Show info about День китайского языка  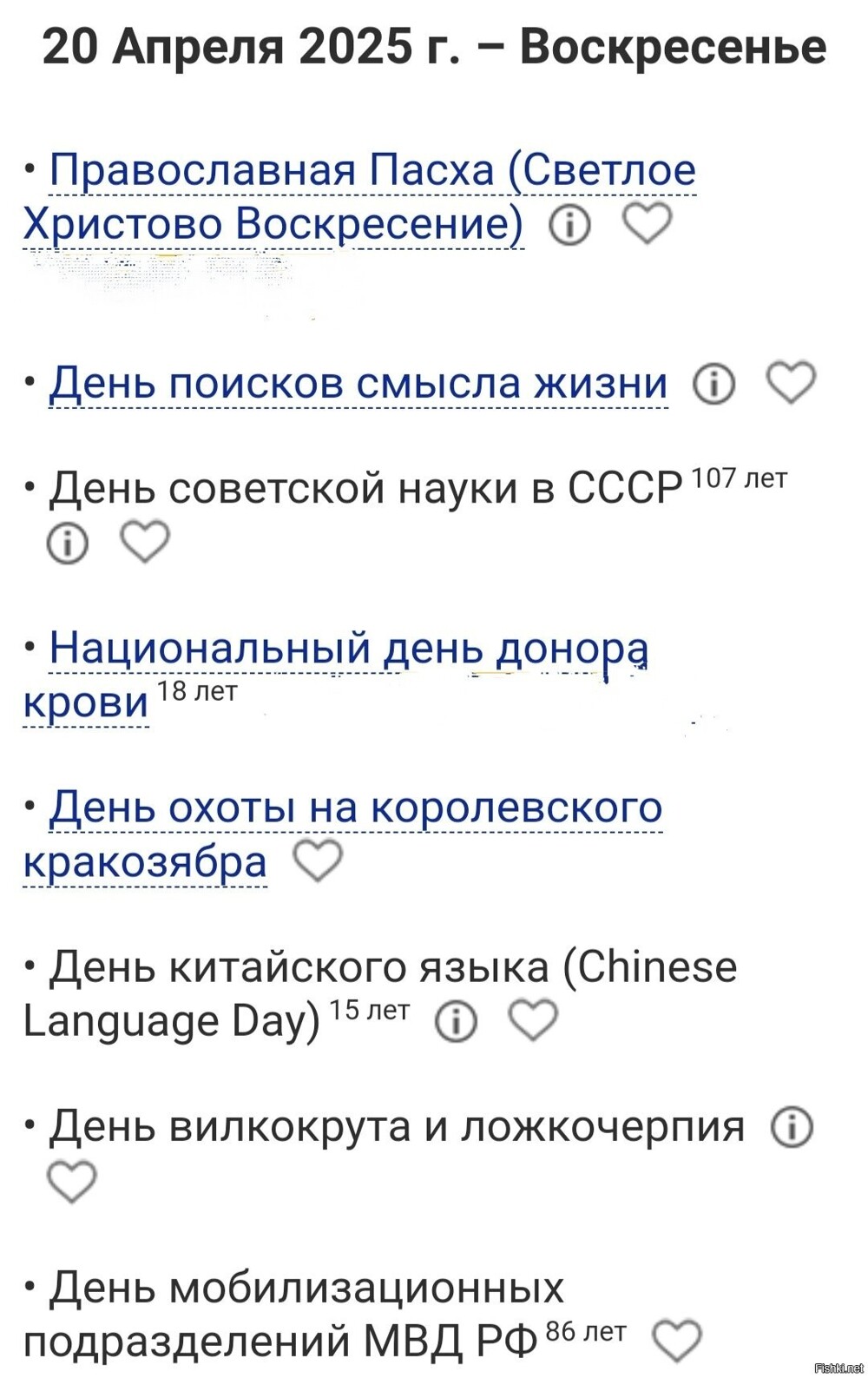pos(456,1021)
